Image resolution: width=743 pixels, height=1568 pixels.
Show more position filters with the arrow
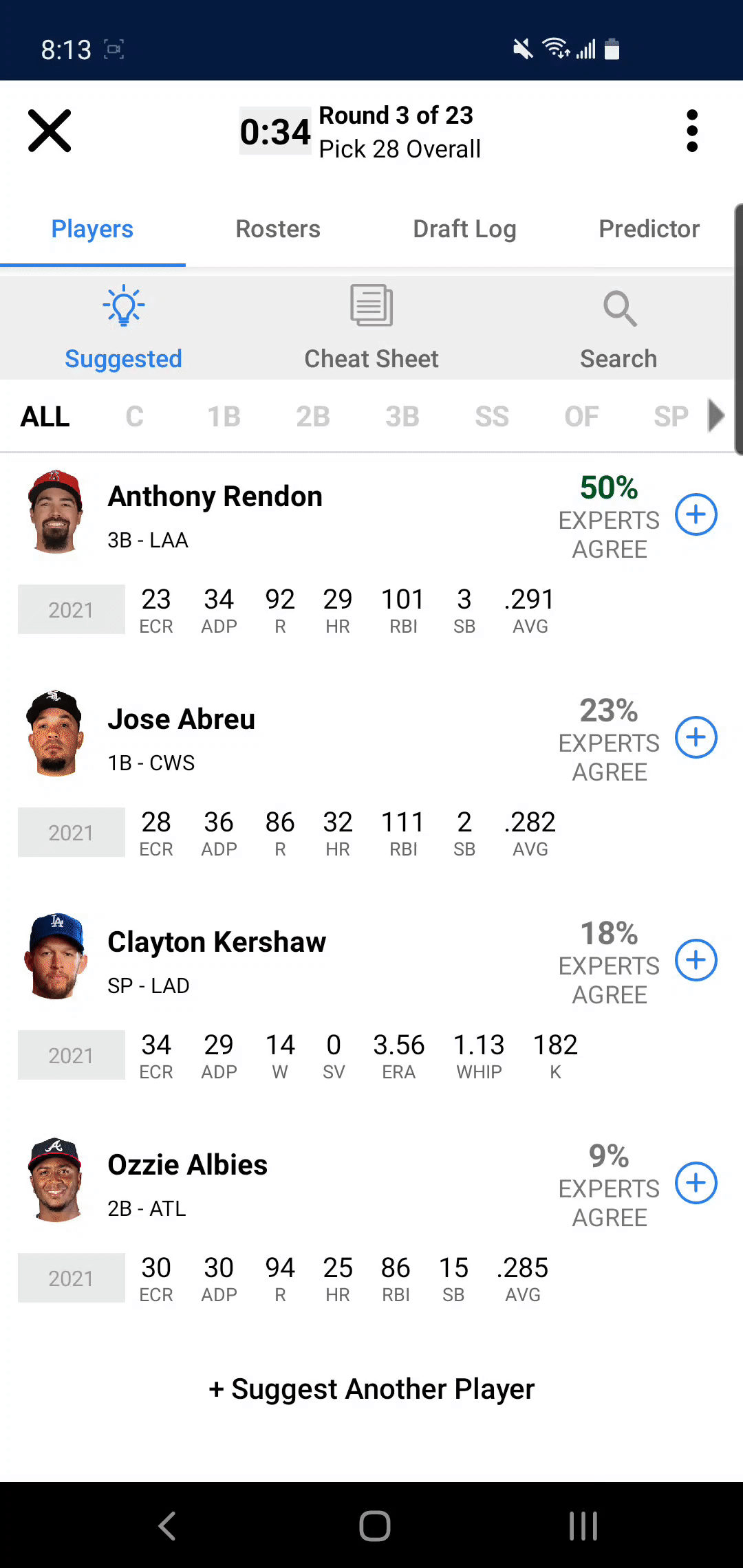(x=716, y=415)
